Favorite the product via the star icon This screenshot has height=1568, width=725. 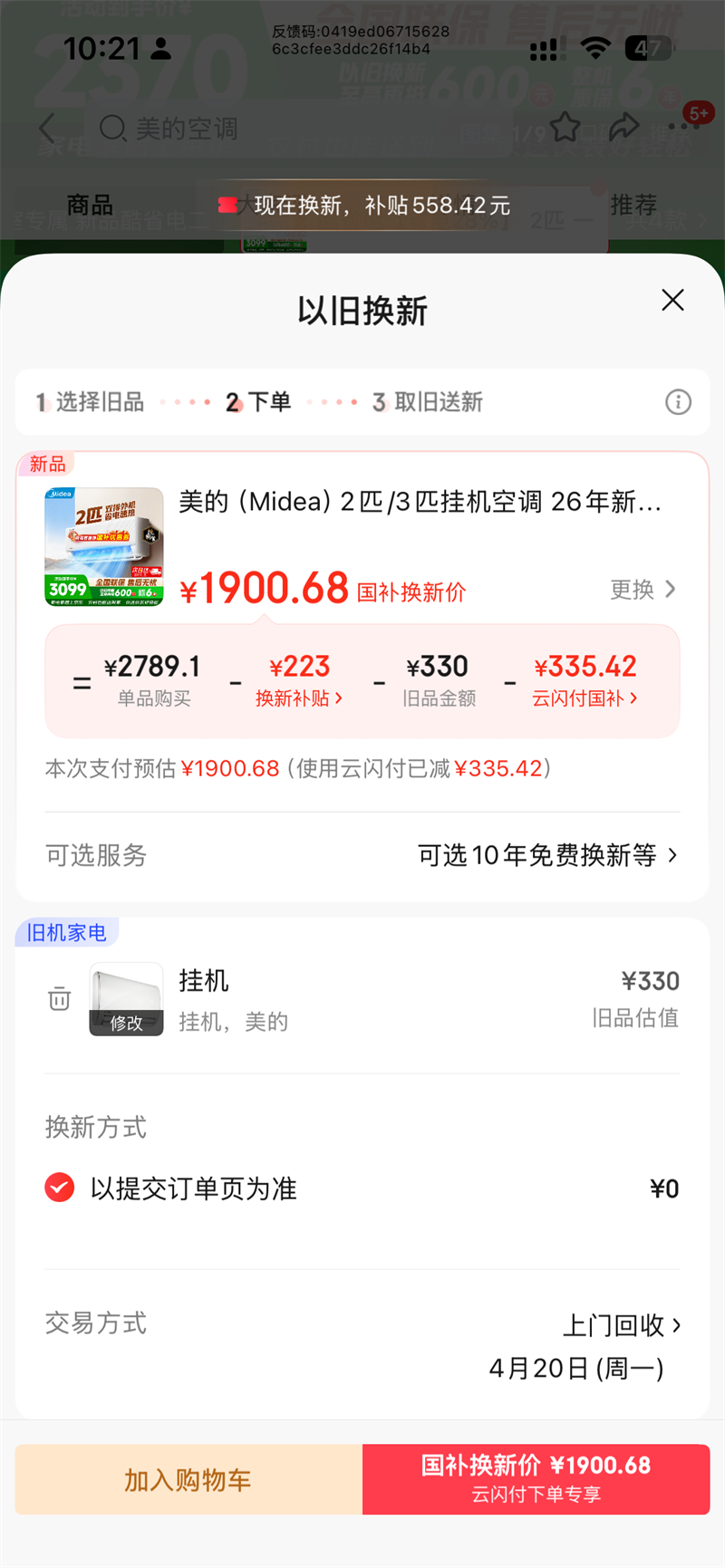coord(564,128)
